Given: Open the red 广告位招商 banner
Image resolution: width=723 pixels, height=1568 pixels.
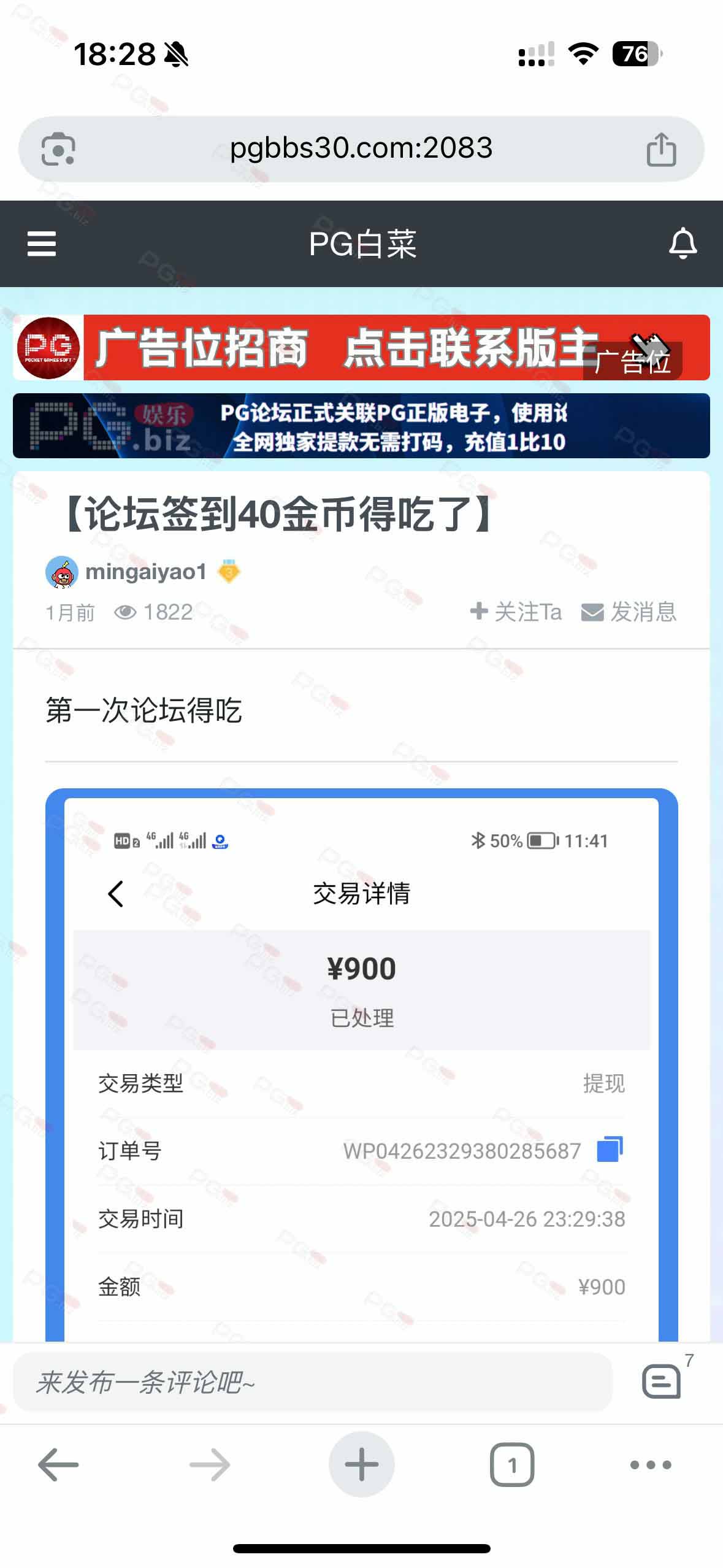Looking at the screenshot, I should 361,347.
